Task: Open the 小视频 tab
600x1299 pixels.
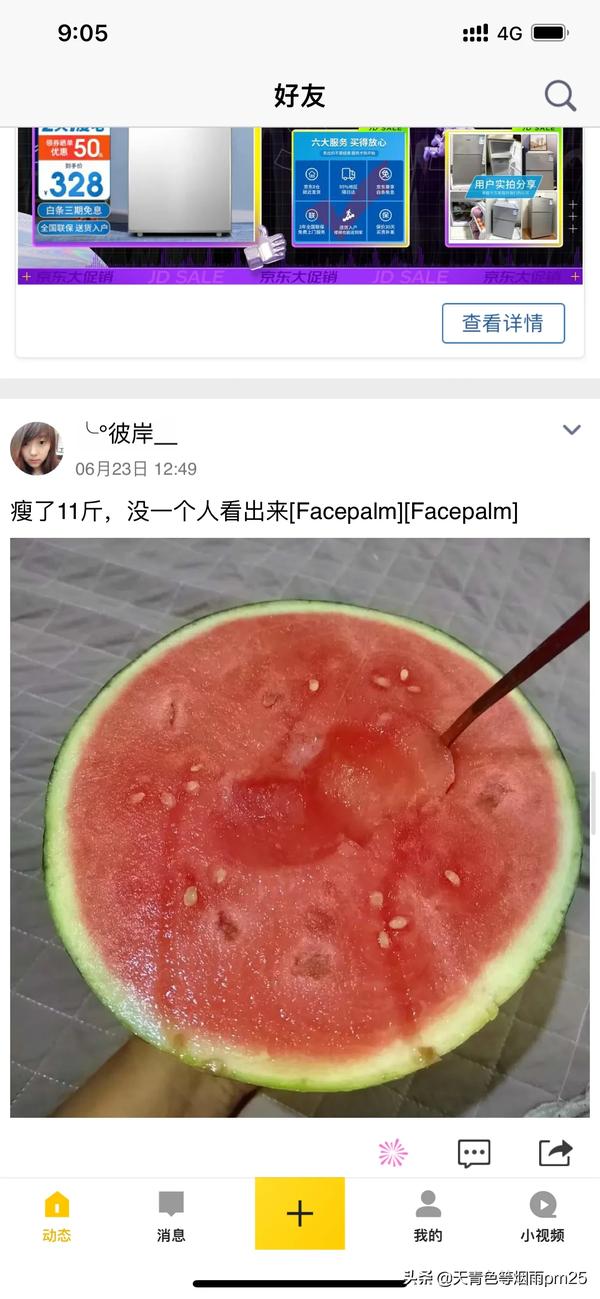Action: (542, 1215)
